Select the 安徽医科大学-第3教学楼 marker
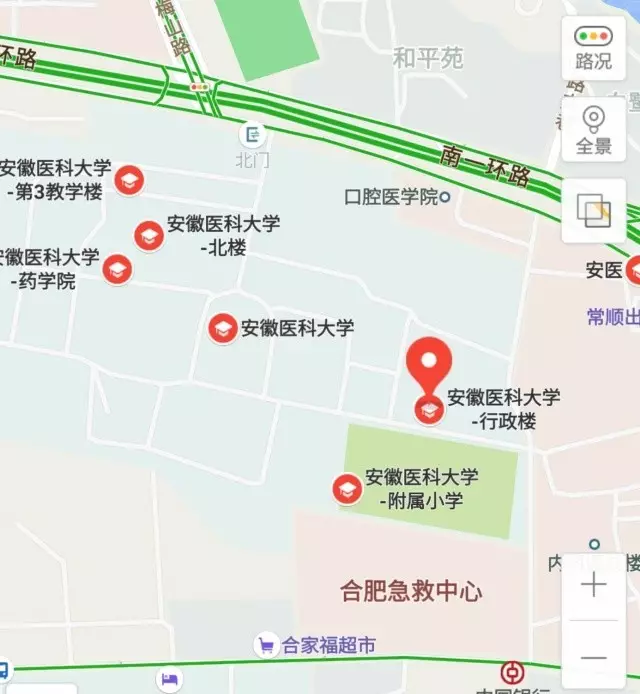The height and width of the screenshot is (697, 641). (128, 181)
